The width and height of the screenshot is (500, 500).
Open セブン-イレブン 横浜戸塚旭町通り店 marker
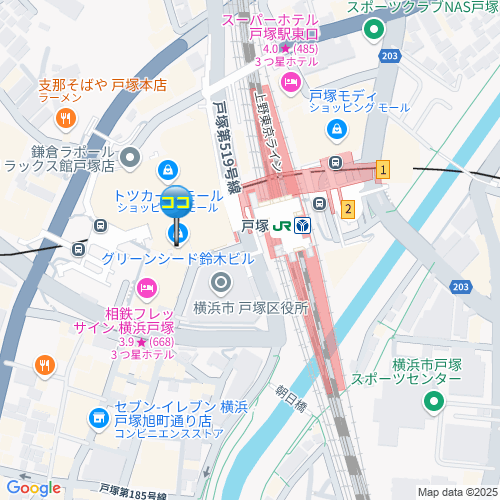(99, 419)
